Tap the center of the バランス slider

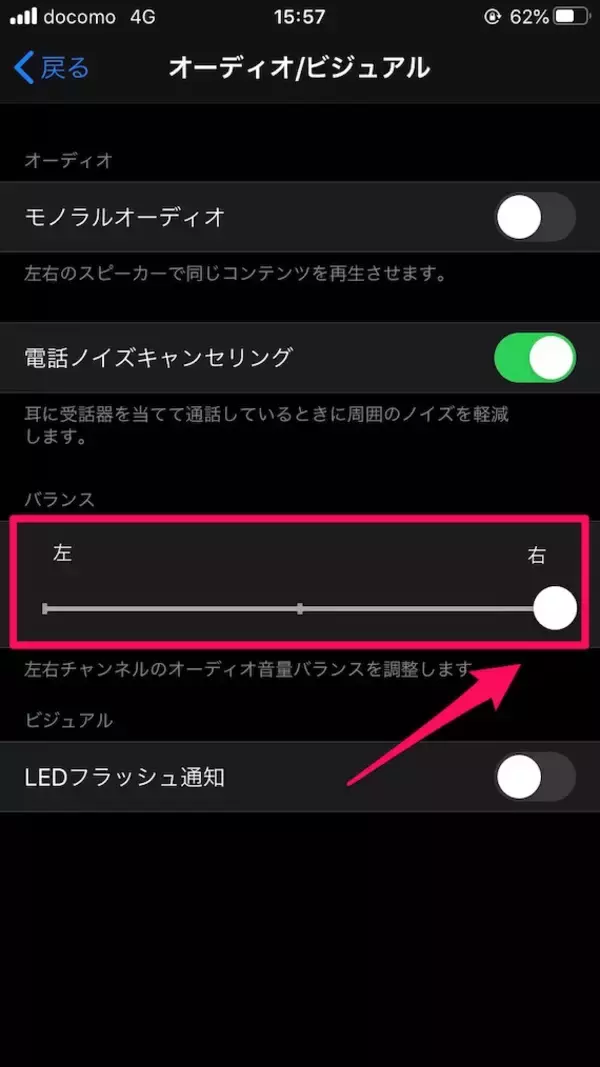(300, 608)
